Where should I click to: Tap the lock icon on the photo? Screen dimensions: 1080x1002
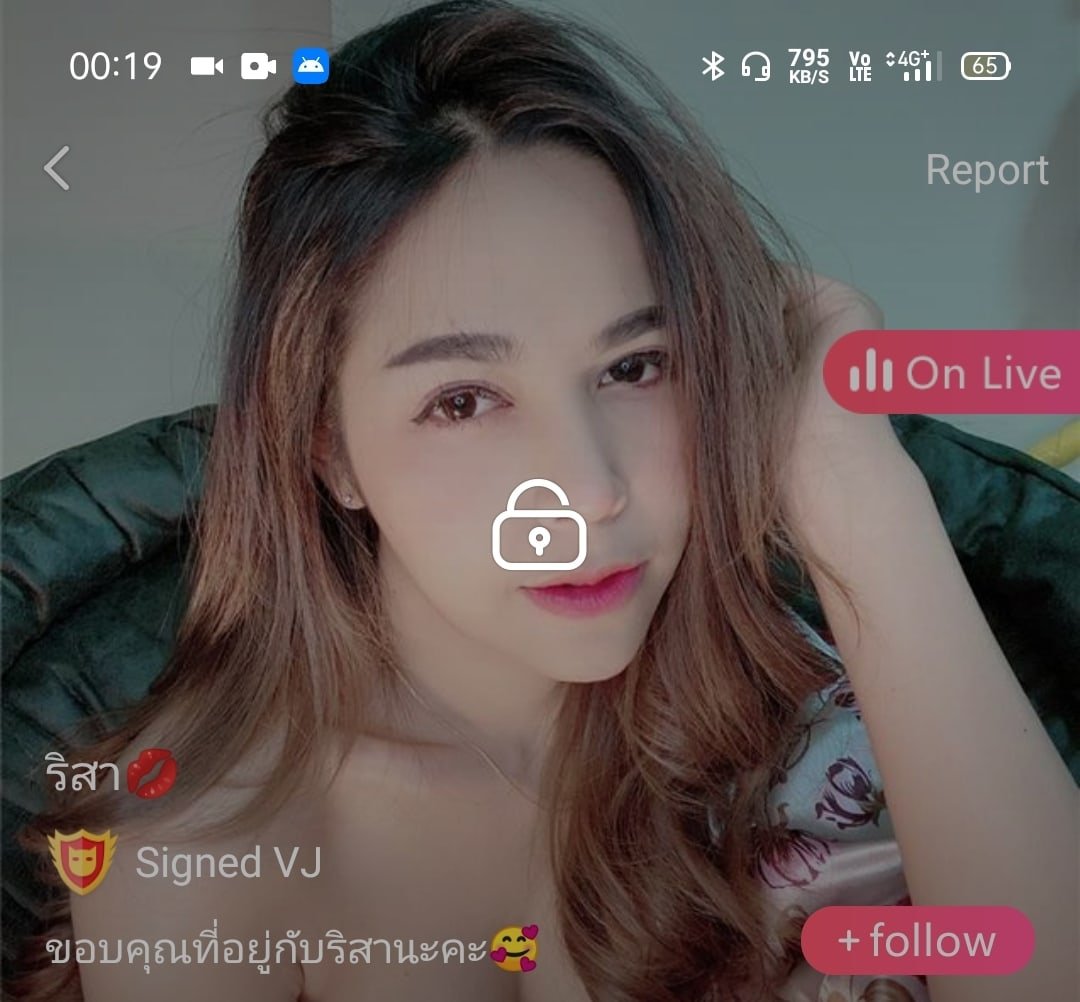(x=539, y=526)
